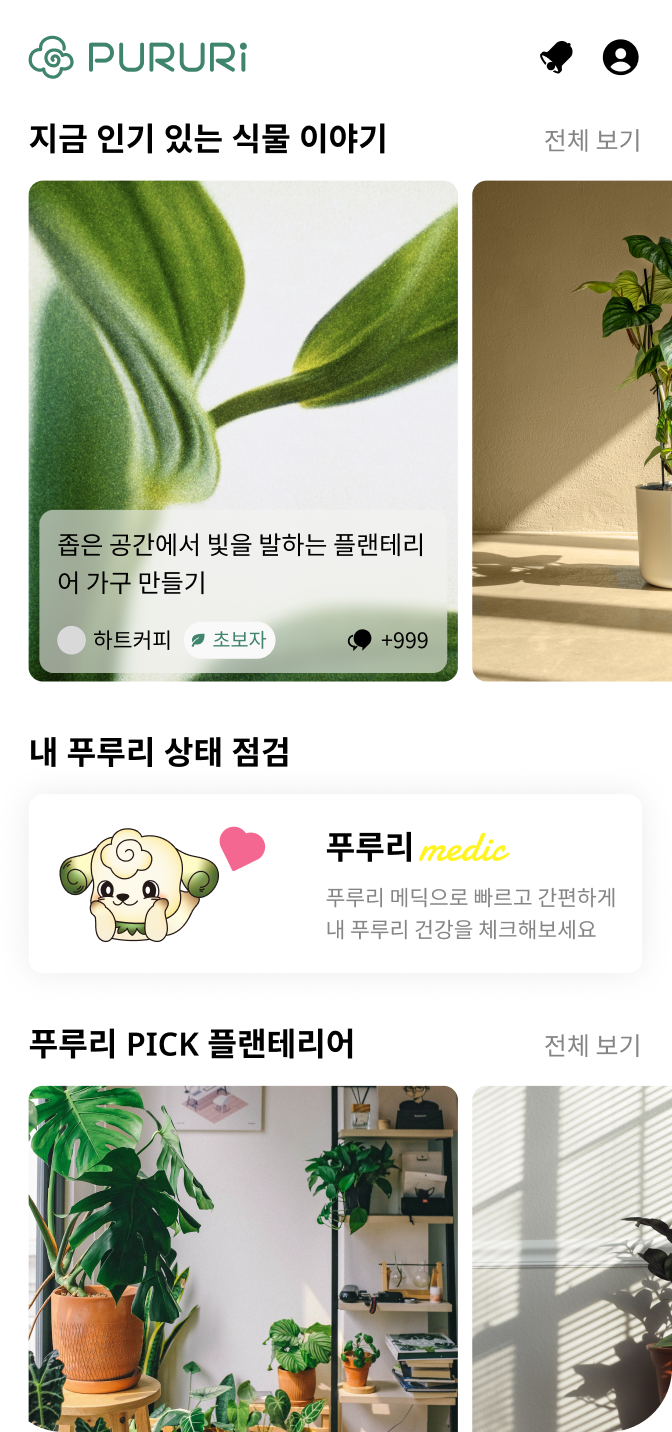Image resolution: width=672 pixels, height=1432 pixels.
Task: Open the 푸루리 medic health check card
Action: pyautogui.click(x=335, y=883)
